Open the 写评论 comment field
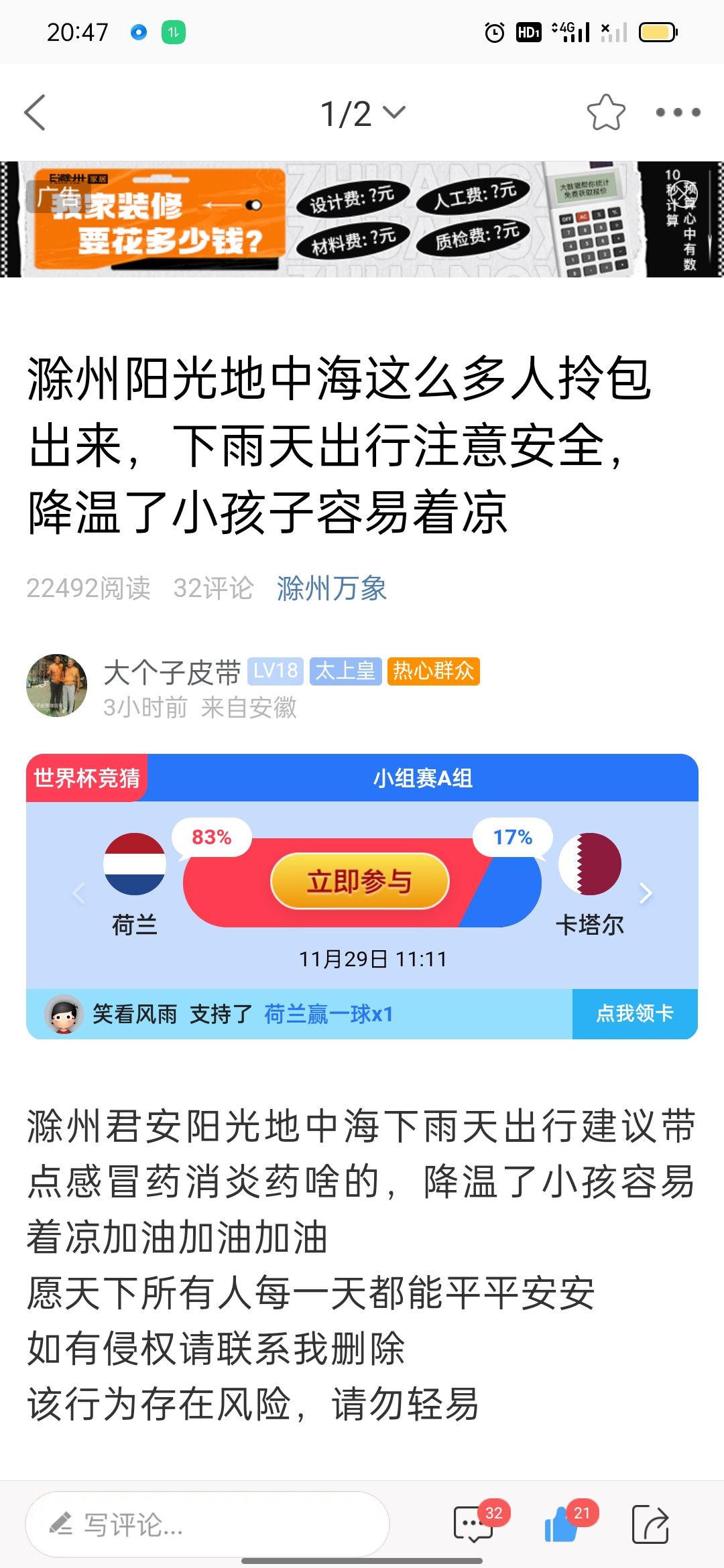This screenshot has height=1568, width=724. click(x=208, y=1524)
